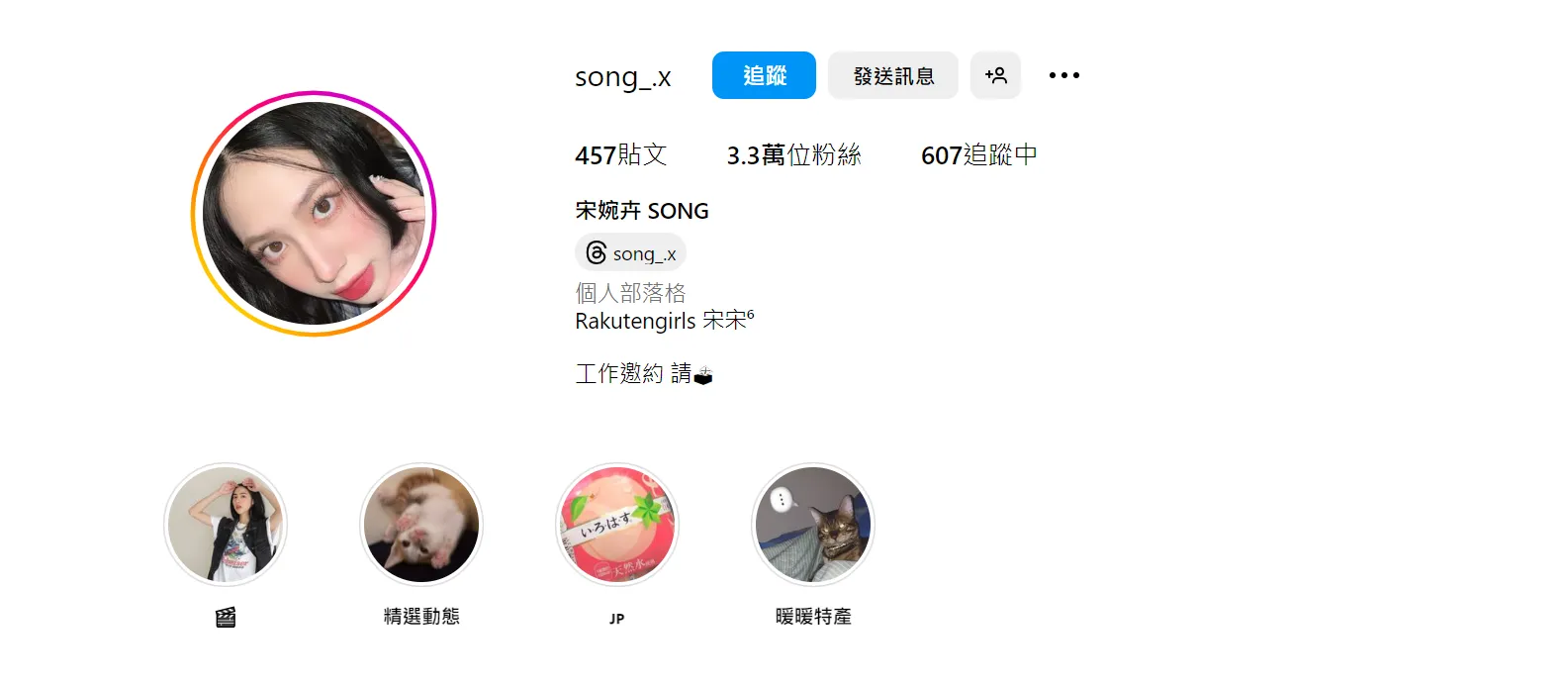Tap the suggested accounts person-plus icon
Image resolution: width=1568 pixels, height=686 pixels.
(x=995, y=75)
